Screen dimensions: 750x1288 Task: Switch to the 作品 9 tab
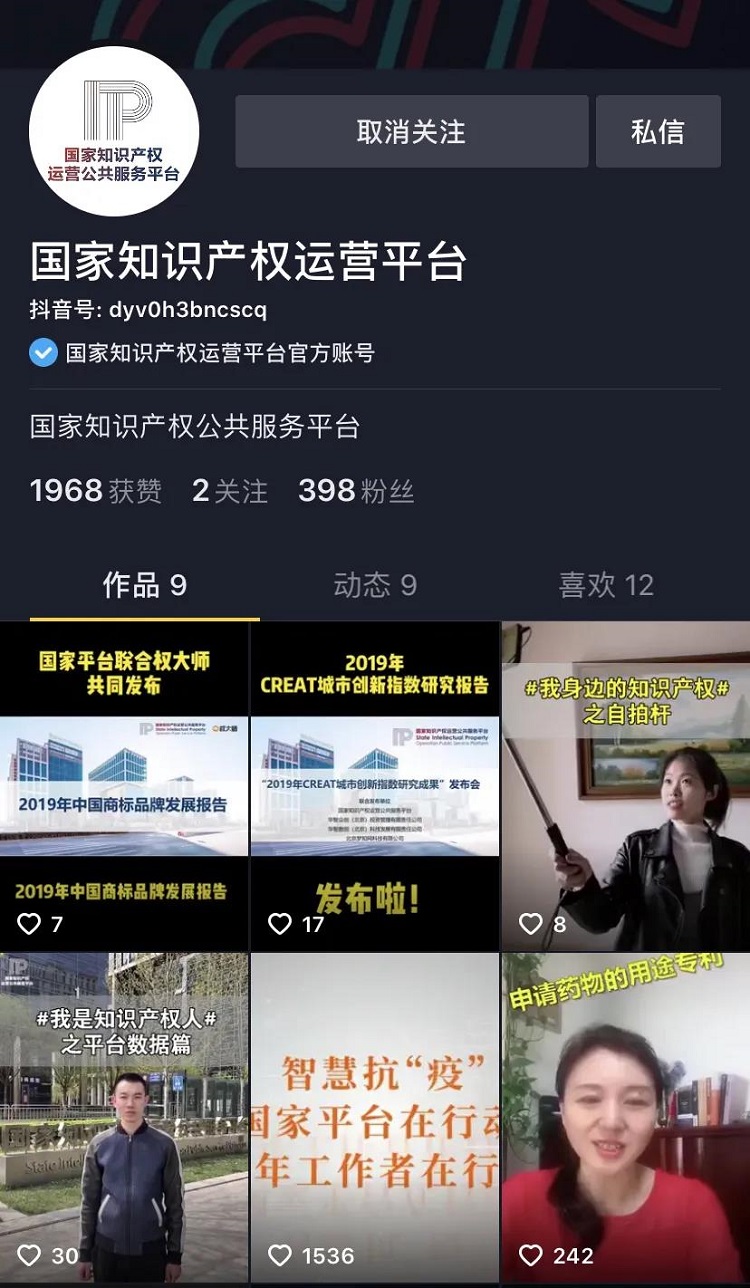pyautogui.click(x=144, y=585)
